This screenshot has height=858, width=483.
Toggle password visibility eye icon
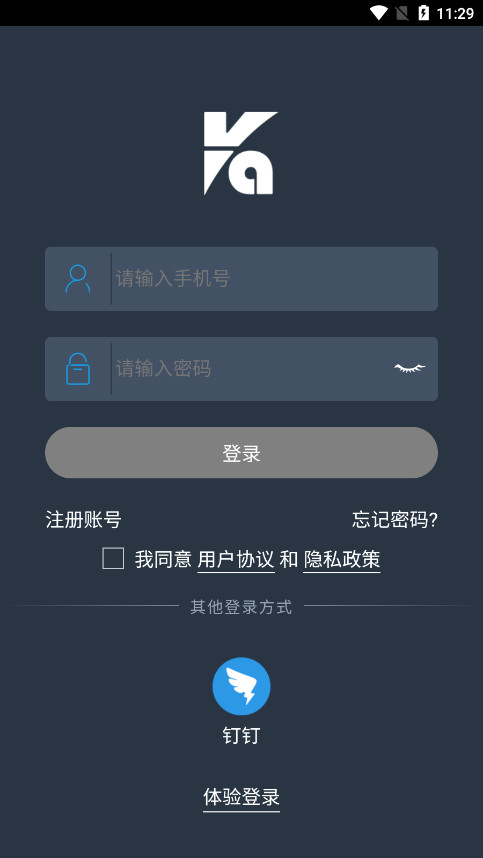(x=409, y=368)
